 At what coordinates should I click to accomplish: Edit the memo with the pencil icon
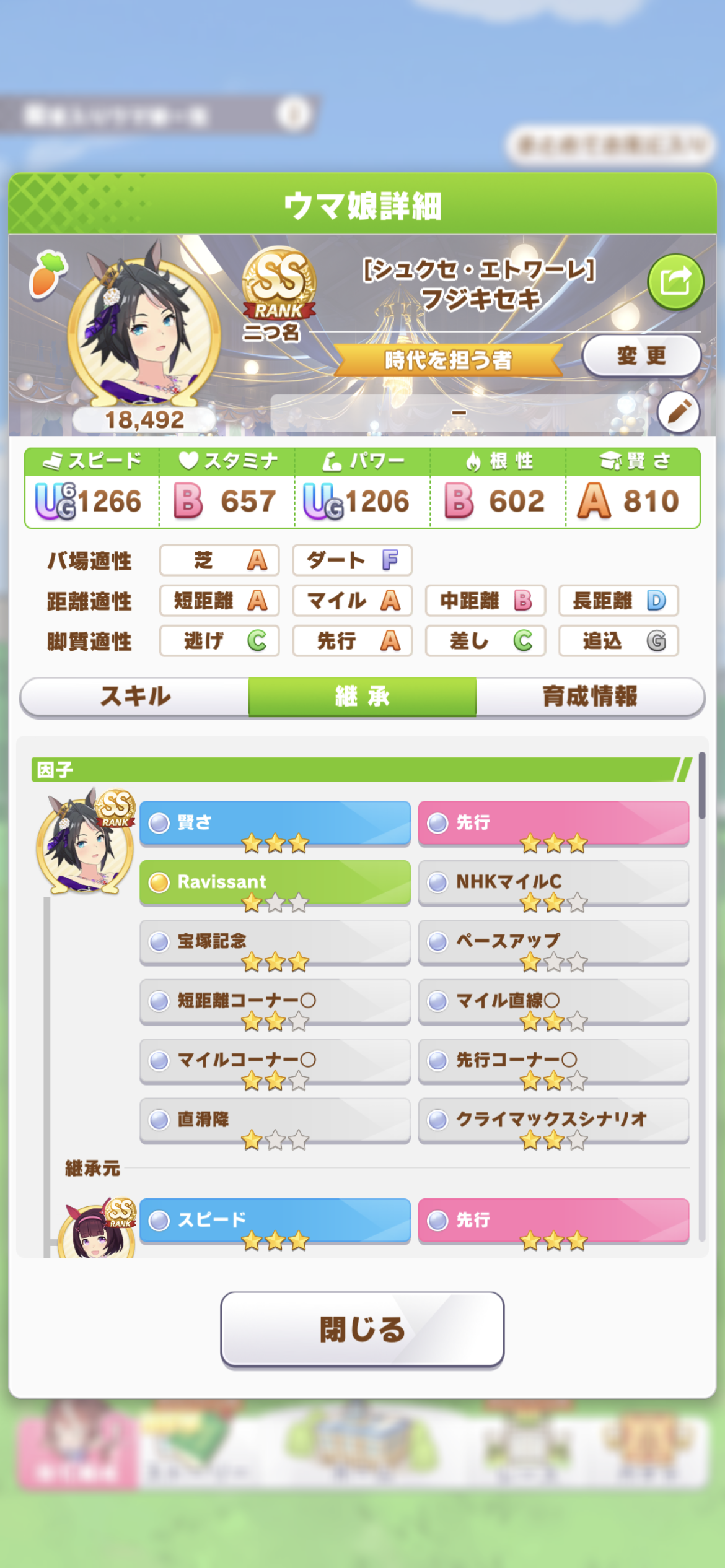click(x=679, y=412)
